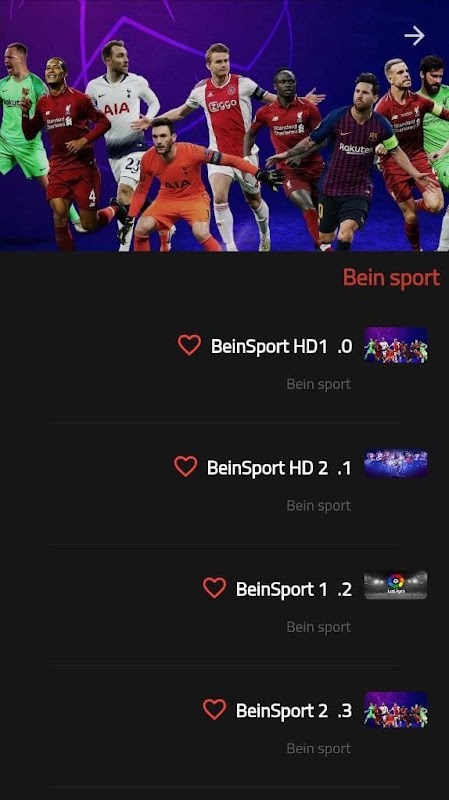Add BeinSport 2 to favorites
Screen dimensions: 449x800
[214, 710]
